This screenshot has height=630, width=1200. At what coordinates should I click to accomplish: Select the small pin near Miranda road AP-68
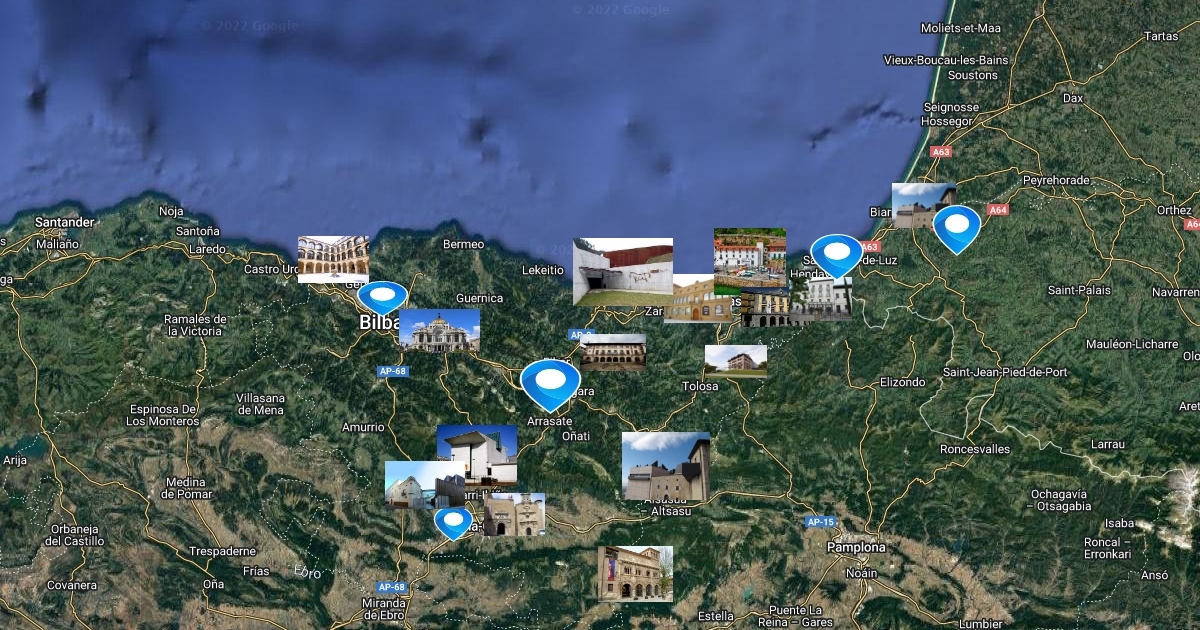pos(453,522)
